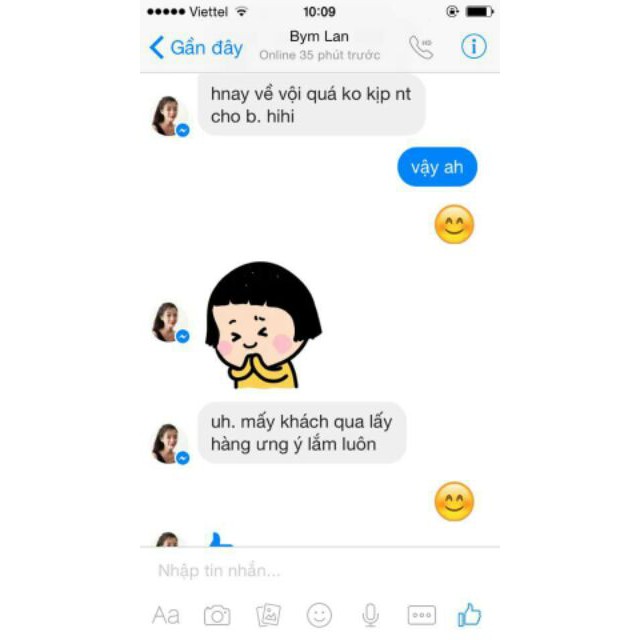Image resolution: width=640 pixels, height=640 pixels.
Task: Open the emoji and sticker picker
Action: (x=319, y=615)
